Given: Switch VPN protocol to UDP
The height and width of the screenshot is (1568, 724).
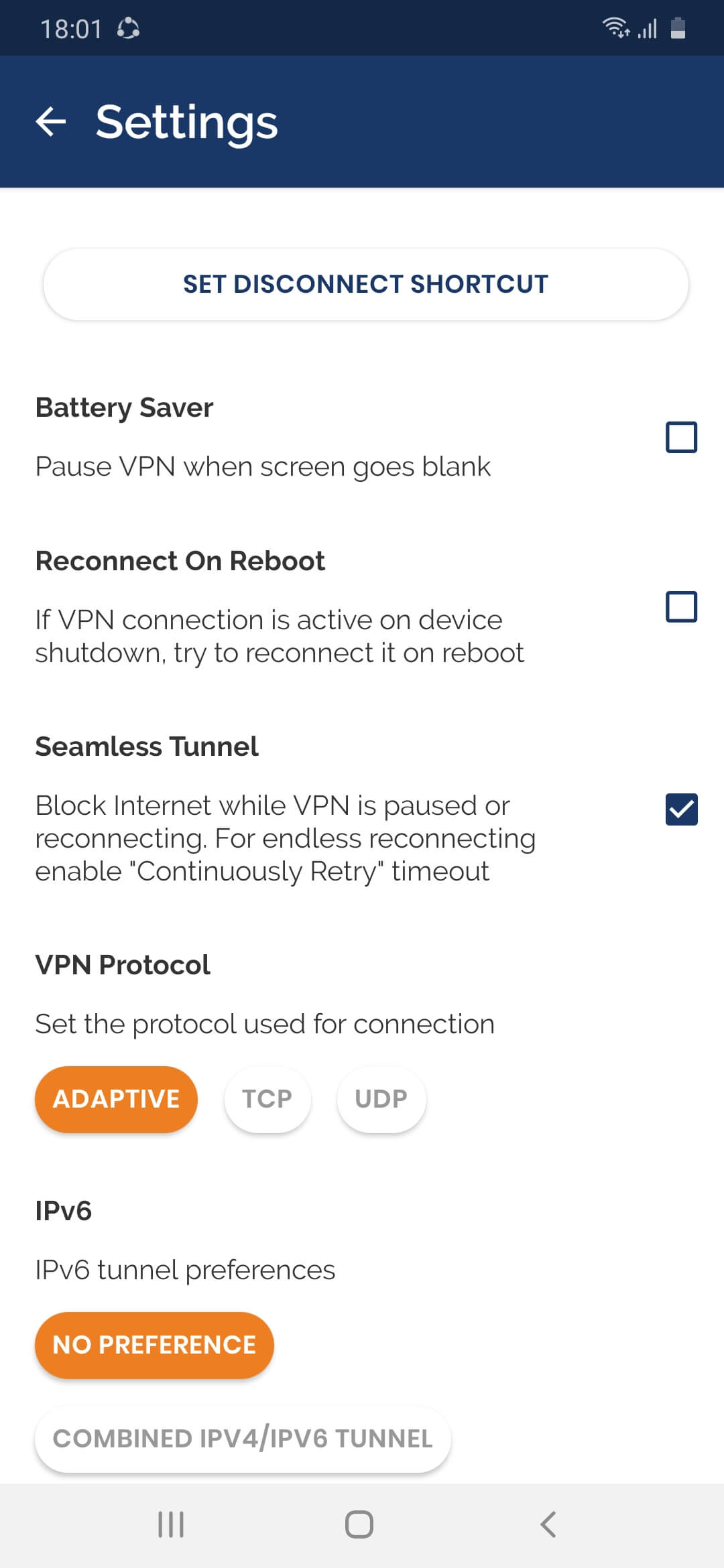Looking at the screenshot, I should point(381,1099).
